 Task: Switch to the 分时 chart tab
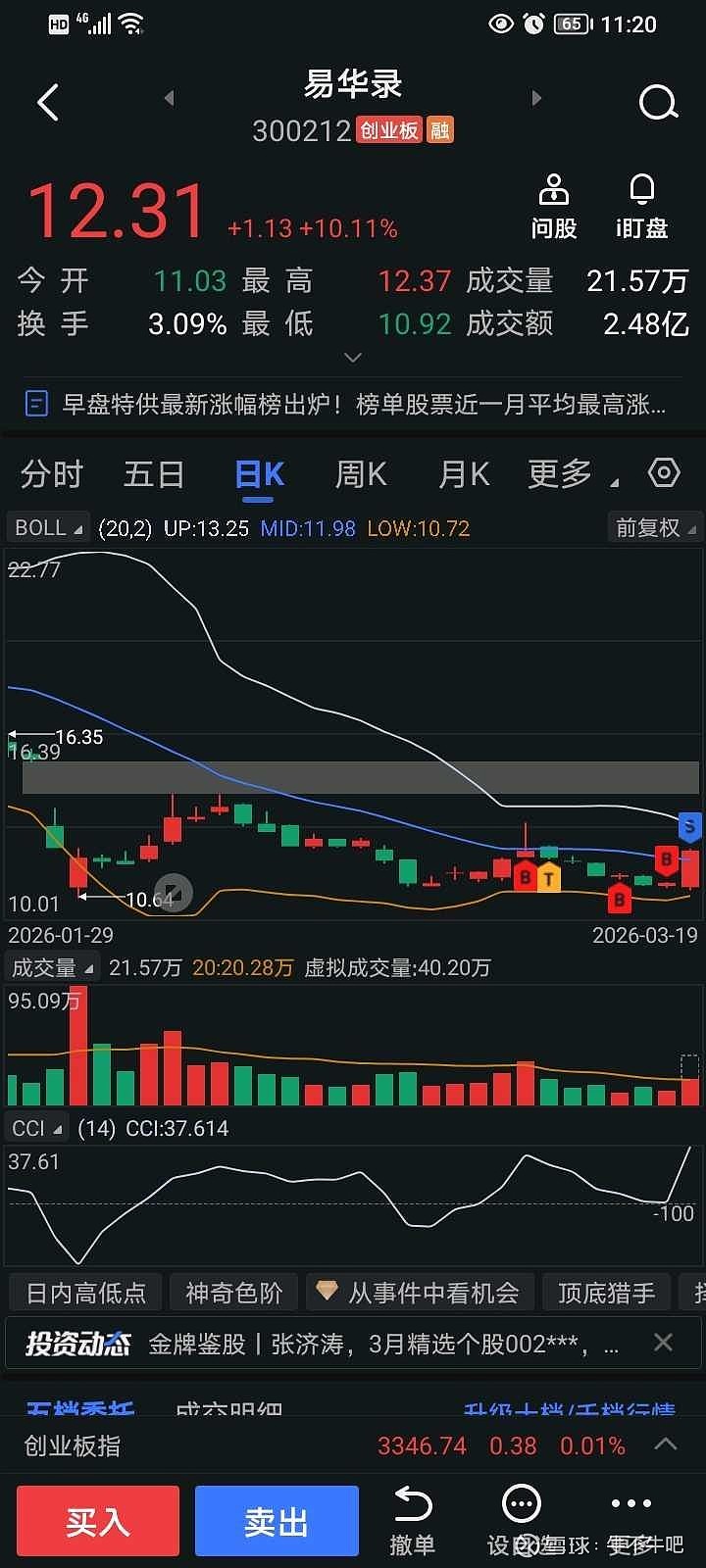52,474
